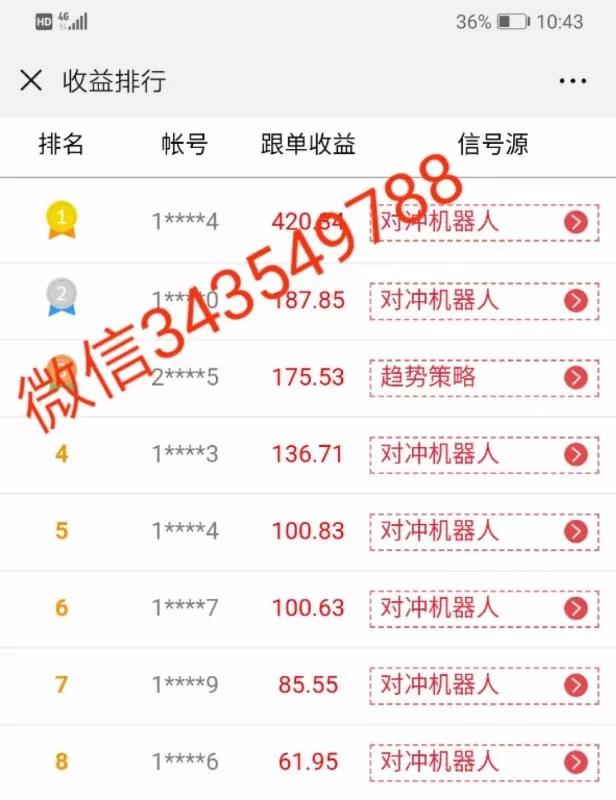View 对冲机器人 source for rank 7
Viewport: 616px width, 800px height.
click(478, 685)
